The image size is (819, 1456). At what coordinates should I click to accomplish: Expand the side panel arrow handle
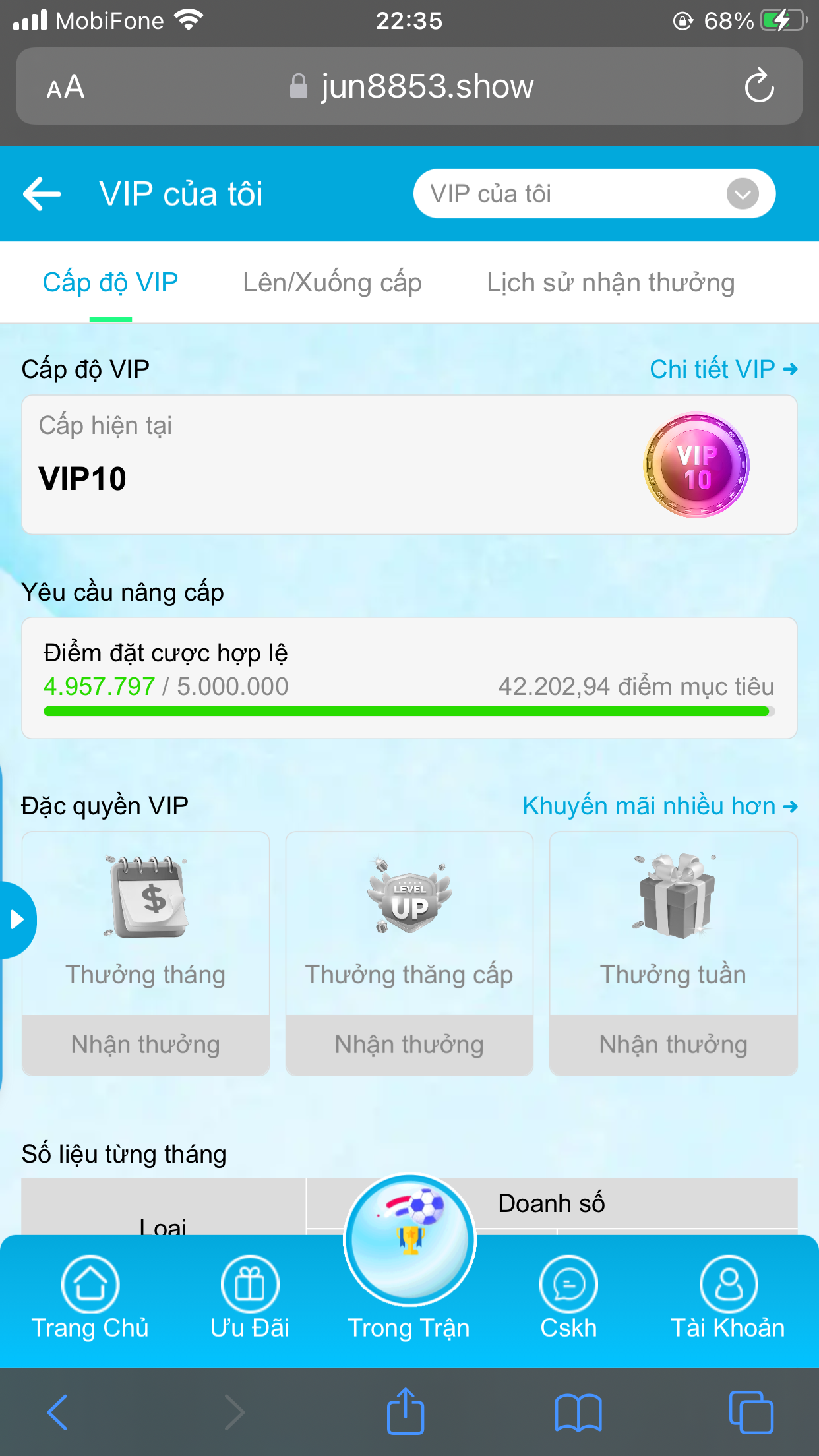[16, 919]
